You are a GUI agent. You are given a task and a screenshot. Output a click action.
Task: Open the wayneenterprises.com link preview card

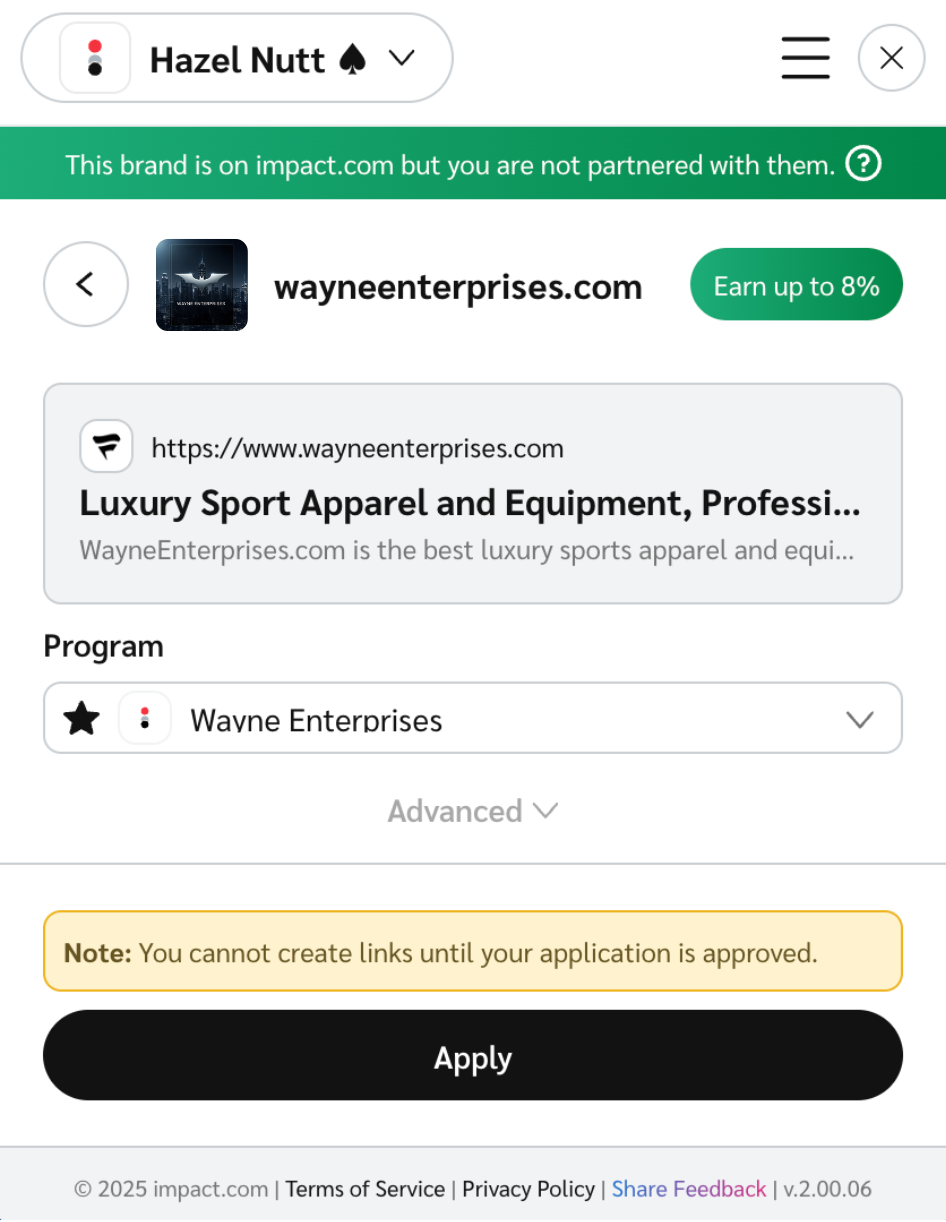tap(472, 493)
